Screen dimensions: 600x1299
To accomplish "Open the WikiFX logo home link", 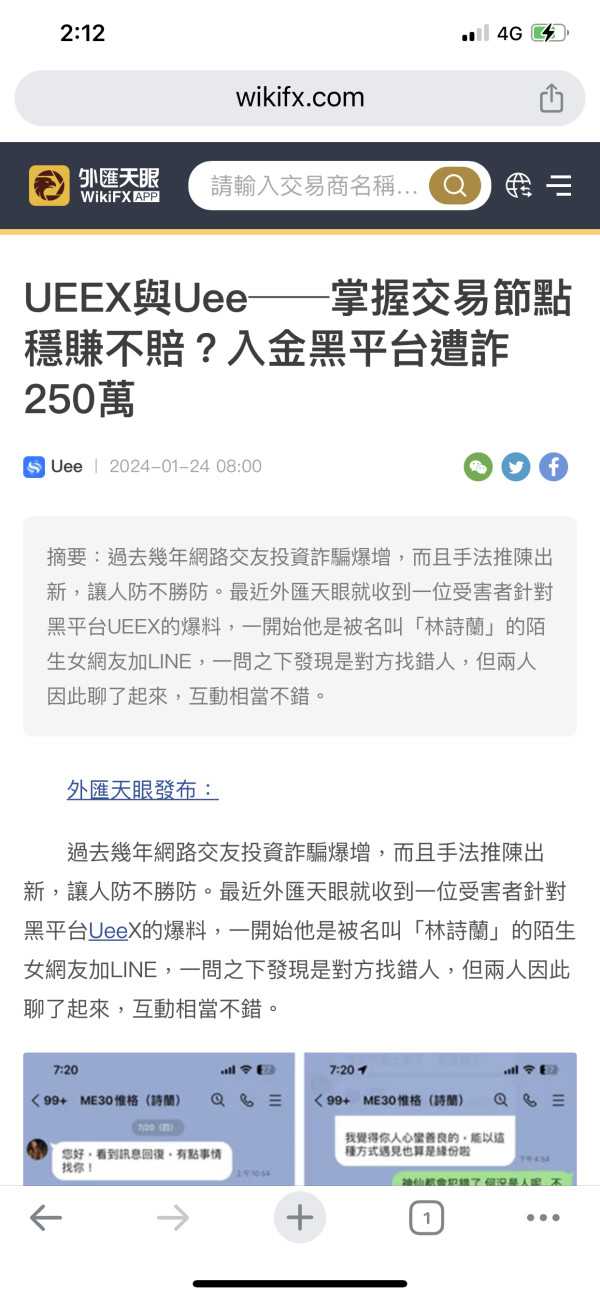I will point(93,186).
